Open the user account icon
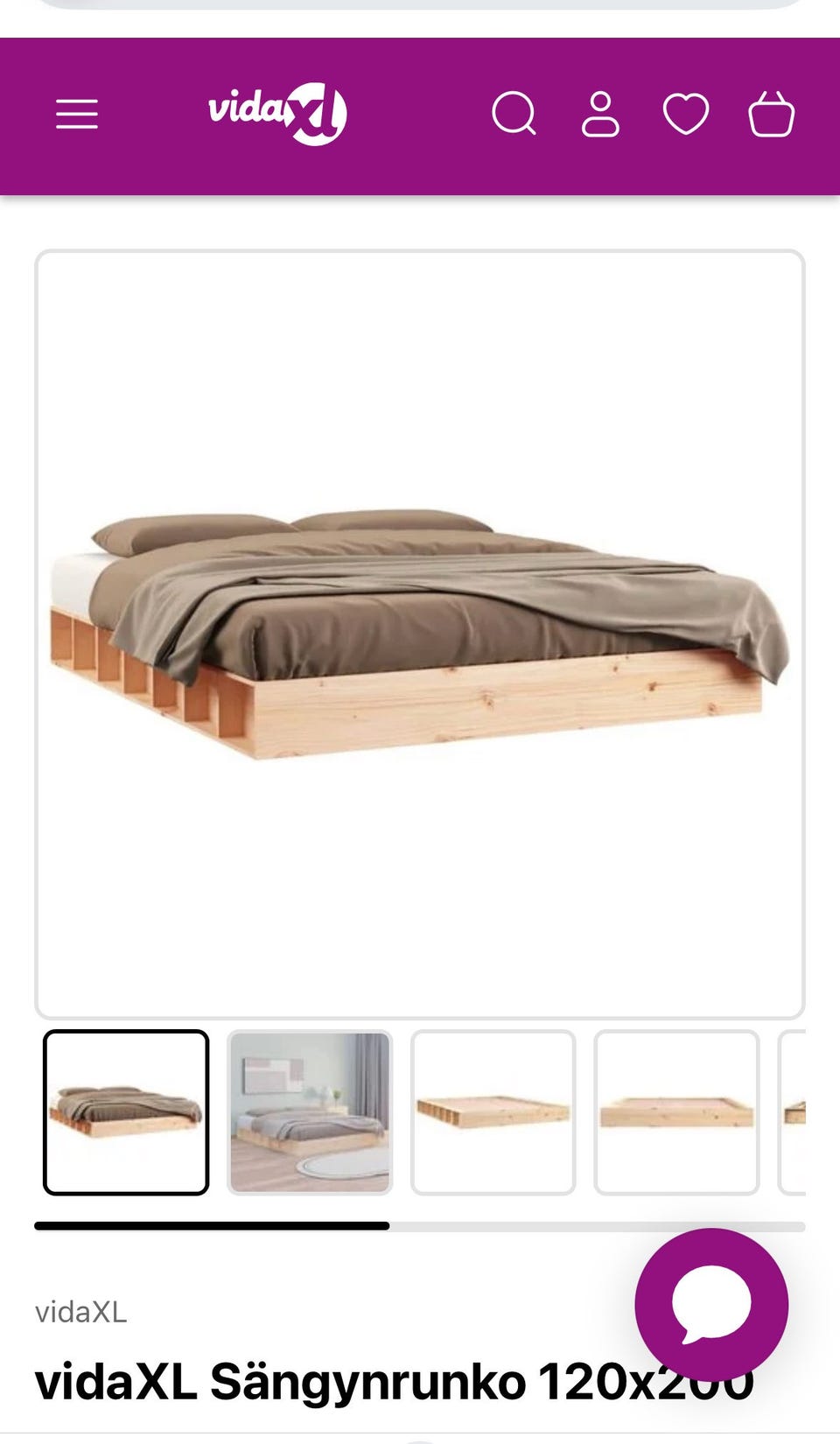Viewport: 840px width, 1444px height. [600, 115]
